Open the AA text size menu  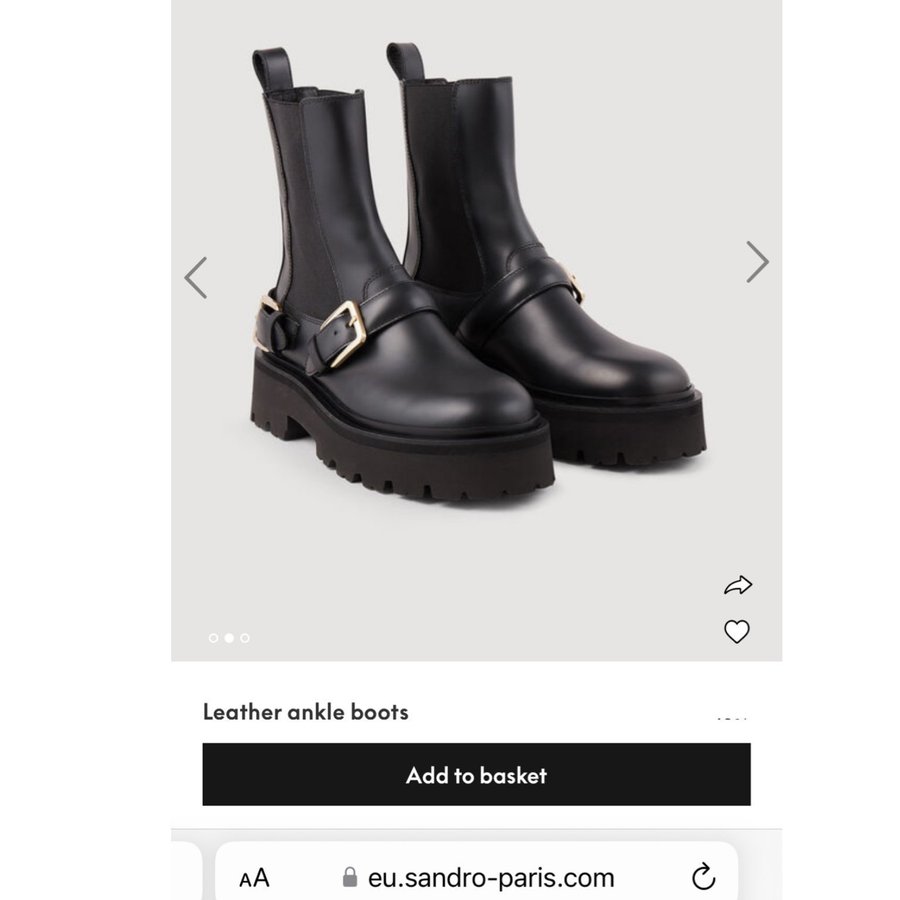click(255, 878)
